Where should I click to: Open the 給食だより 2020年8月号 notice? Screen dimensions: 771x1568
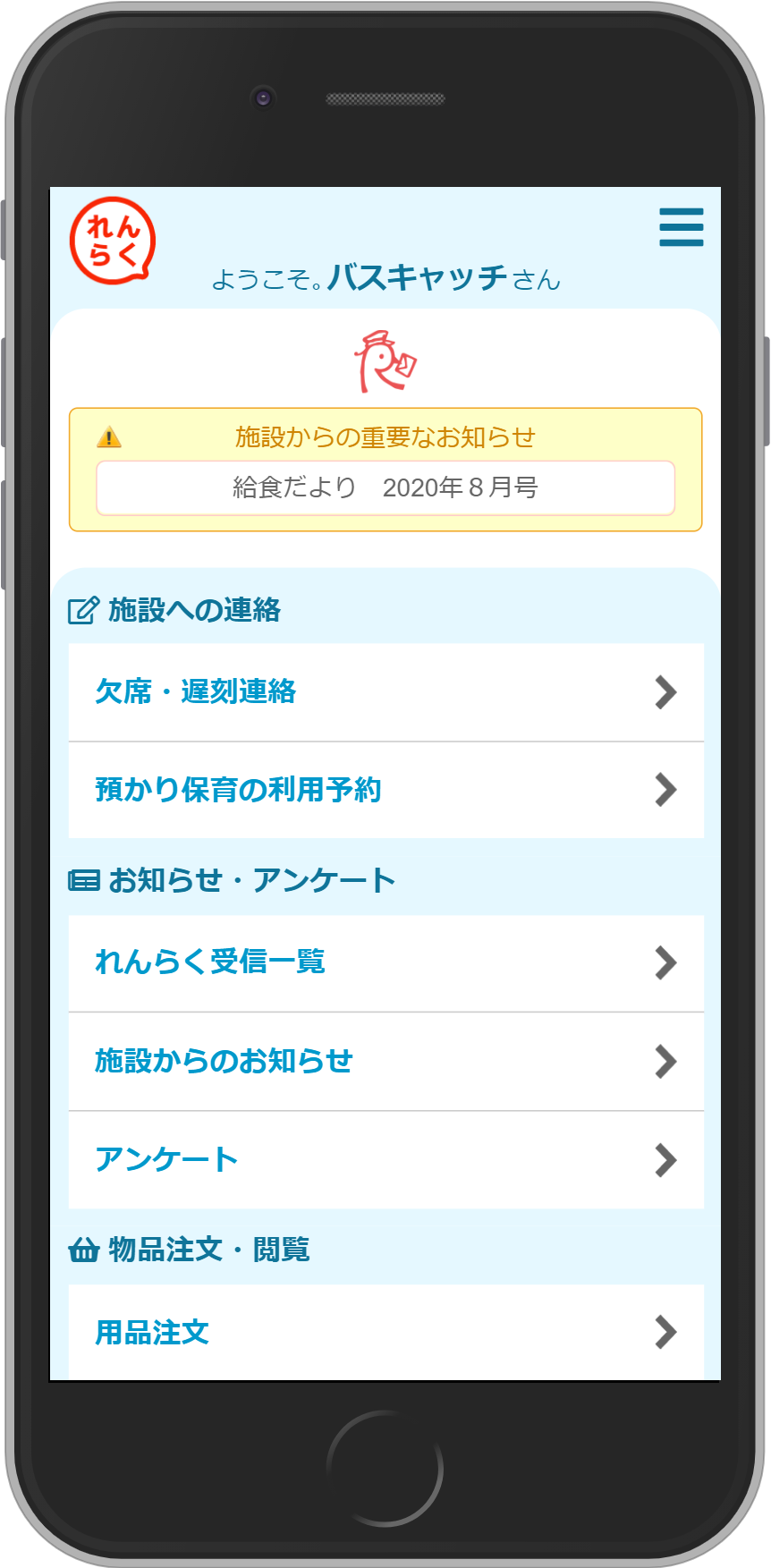click(385, 488)
